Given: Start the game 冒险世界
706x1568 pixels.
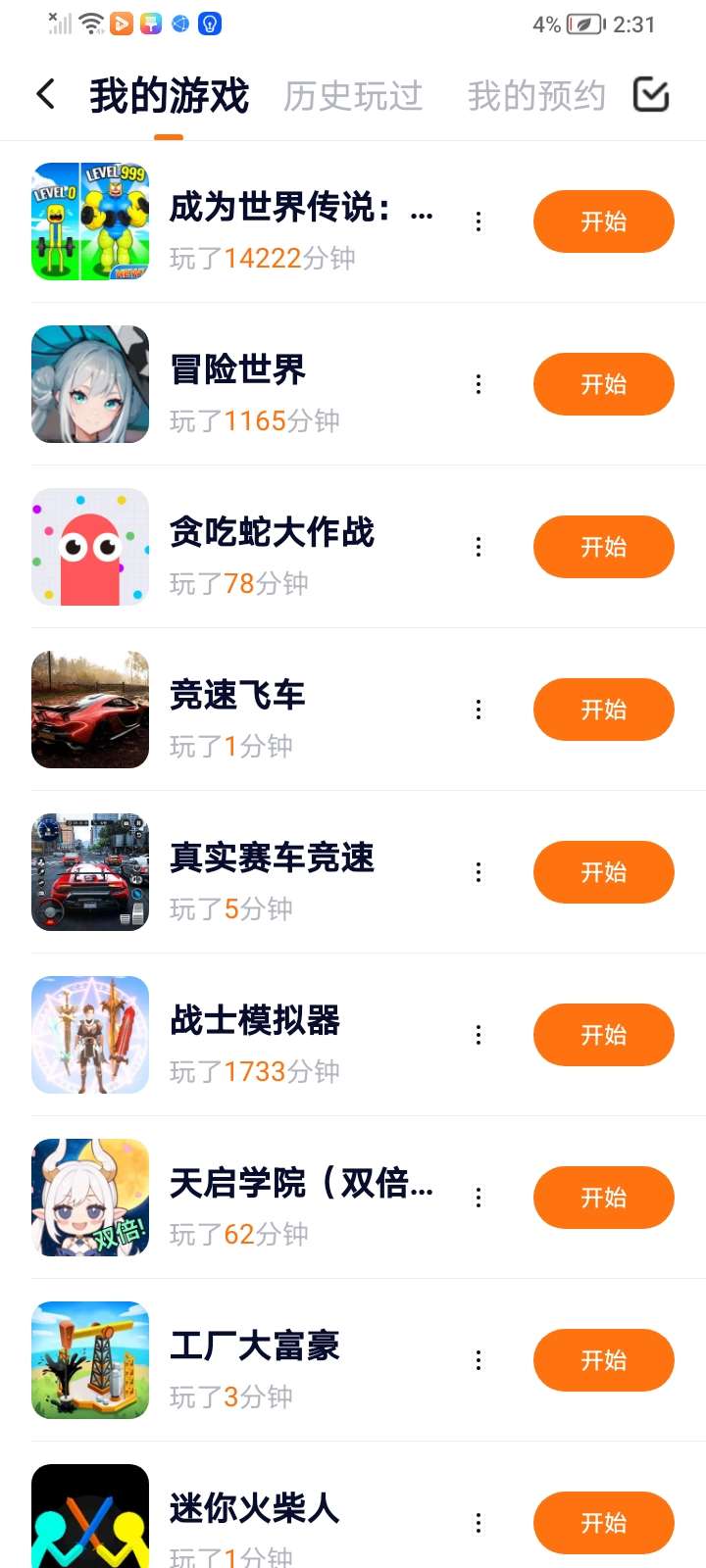Looking at the screenshot, I should 603,384.
